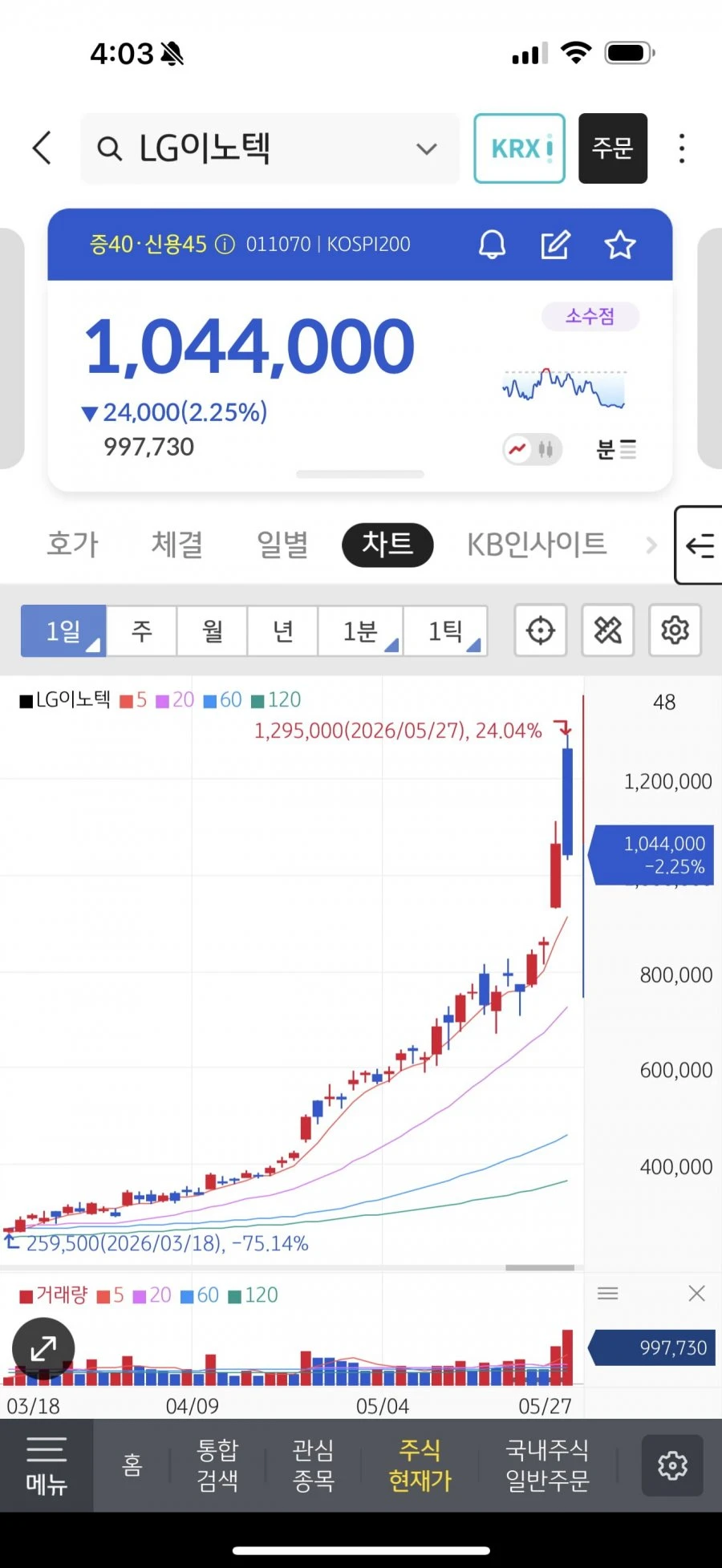
Task: Switch to the 일별 tab
Action: tap(282, 544)
